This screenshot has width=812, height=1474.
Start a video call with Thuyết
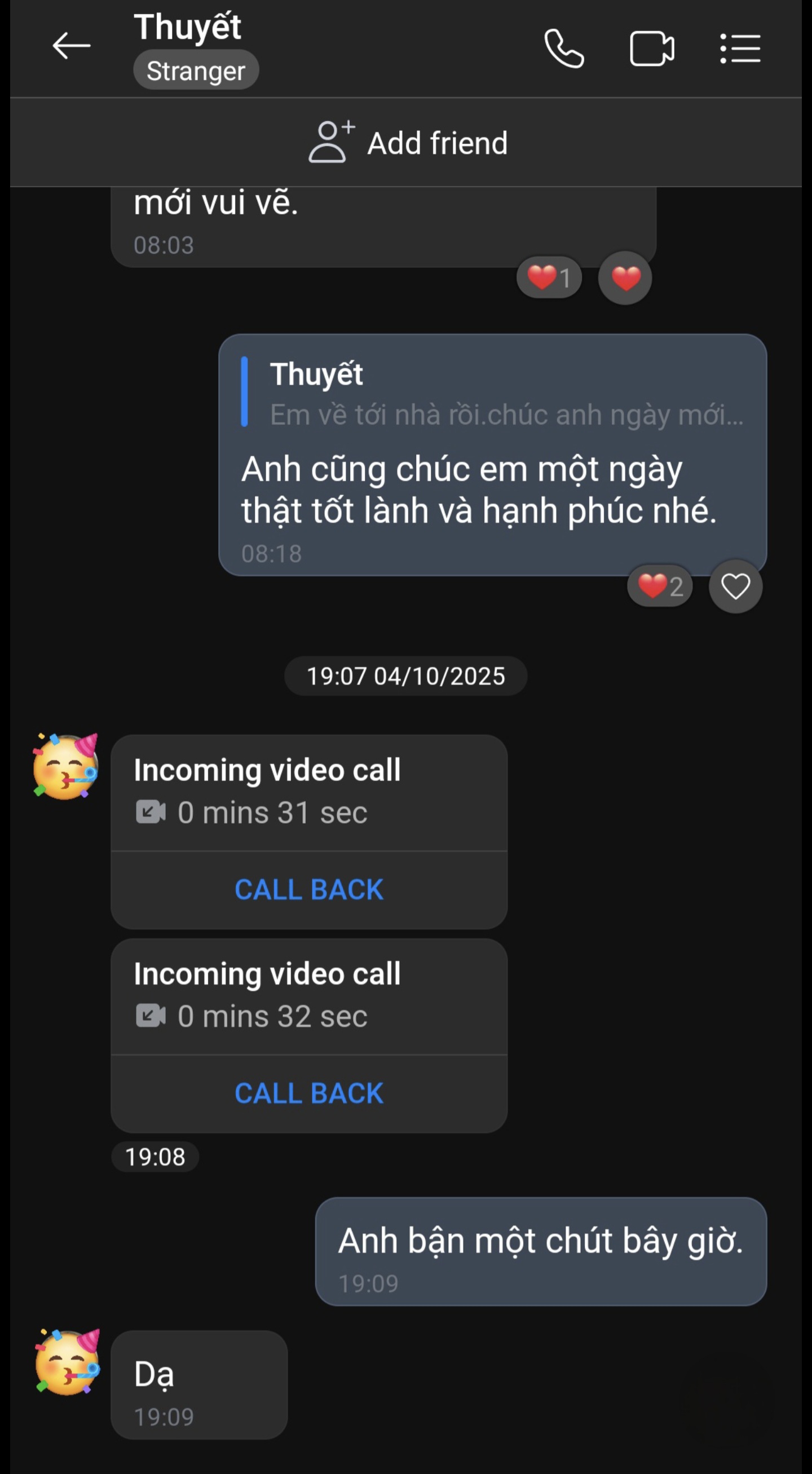(x=651, y=48)
